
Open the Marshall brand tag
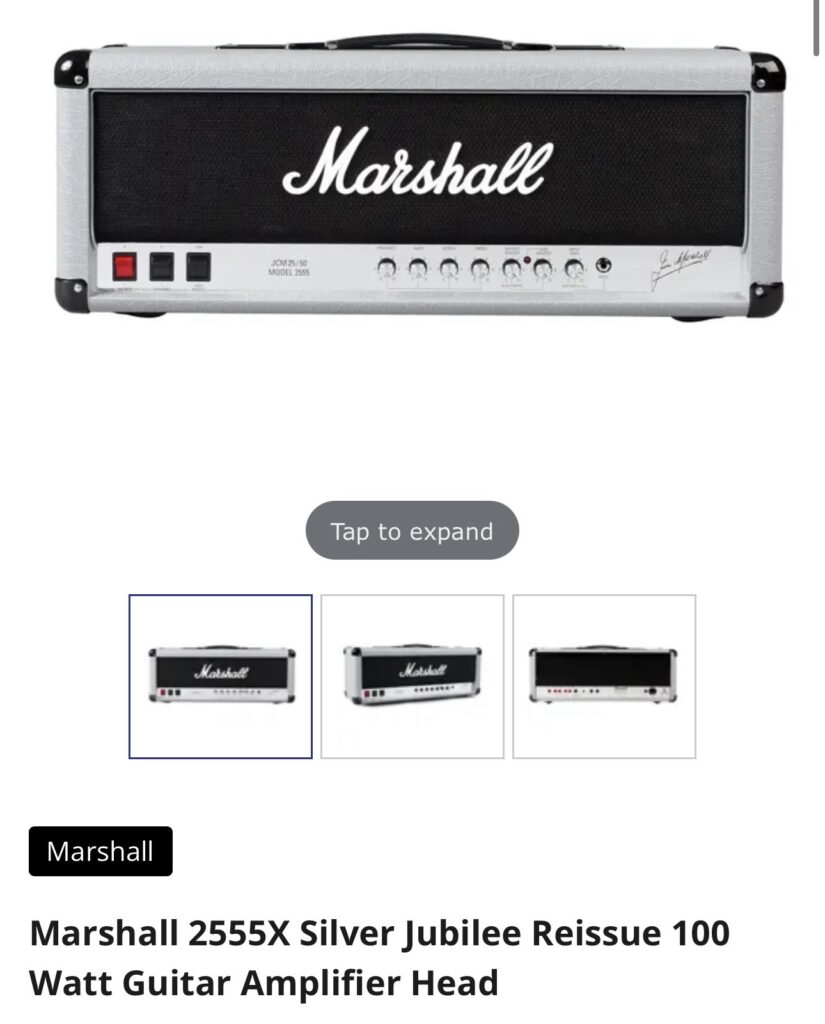(x=100, y=851)
